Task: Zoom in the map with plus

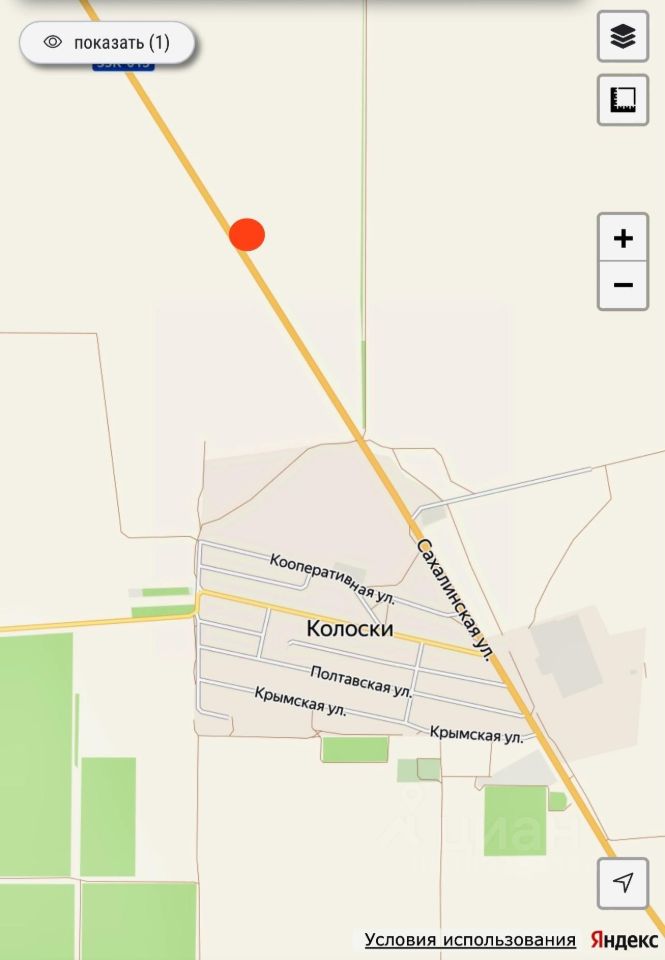Action: (x=622, y=238)
